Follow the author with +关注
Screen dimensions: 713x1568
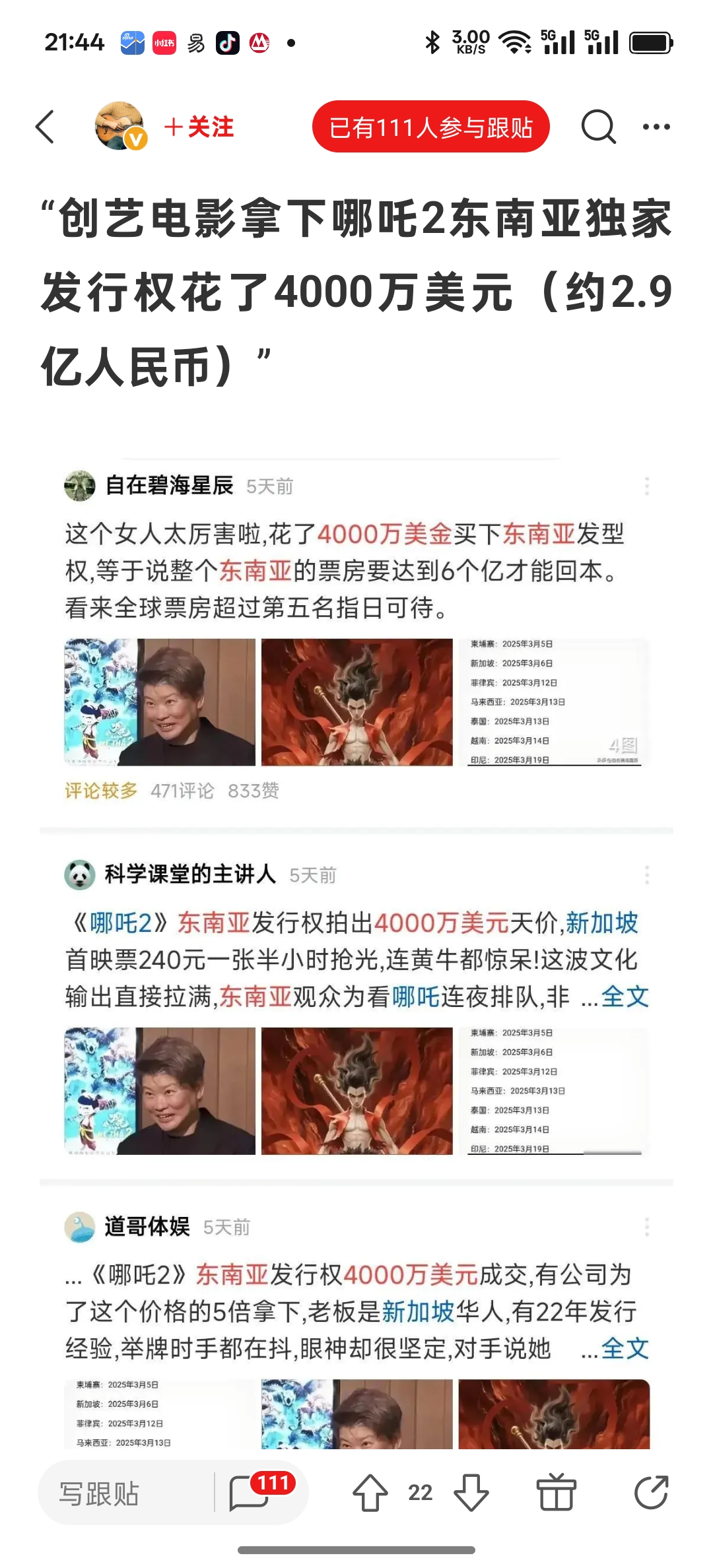tap(199, 127)
